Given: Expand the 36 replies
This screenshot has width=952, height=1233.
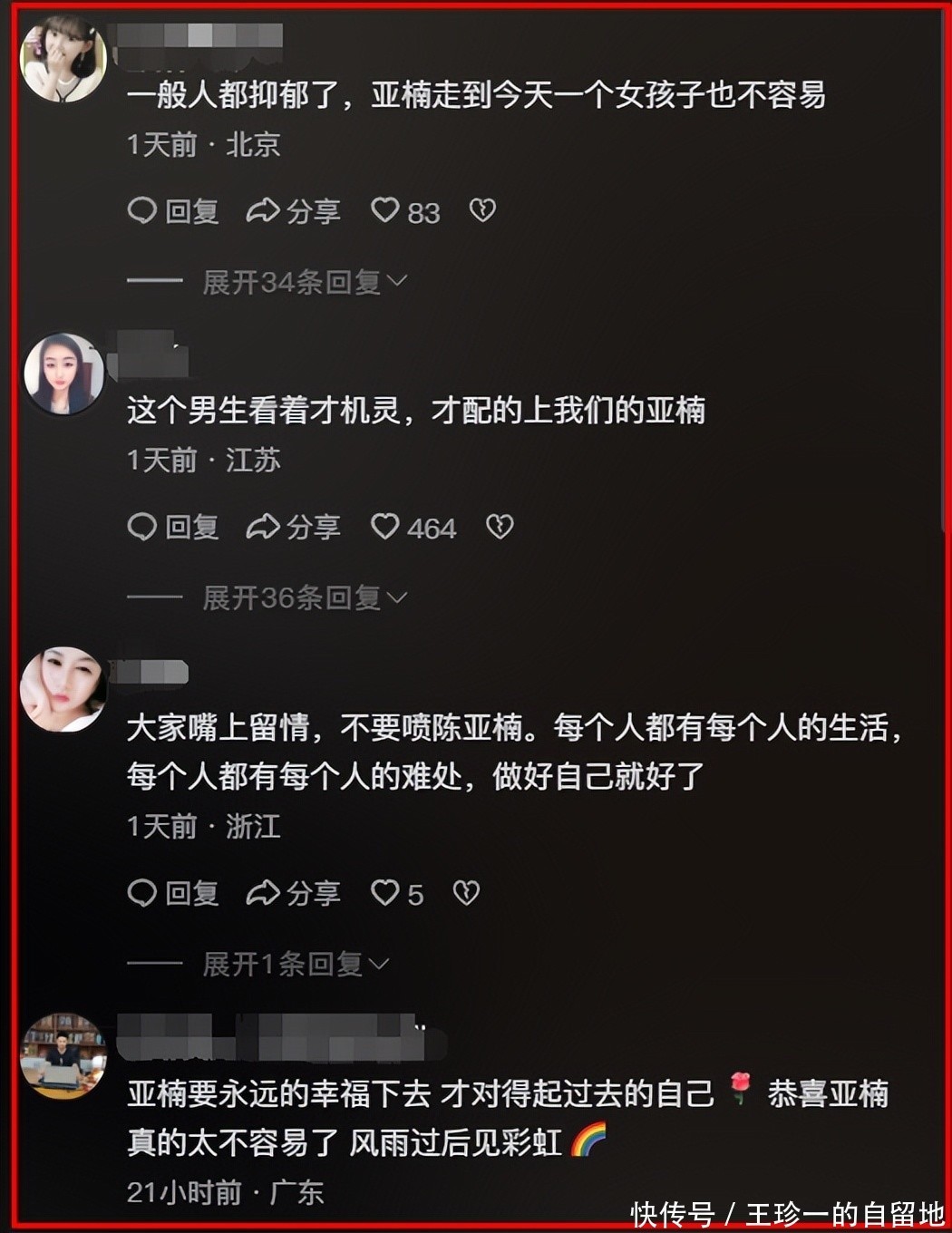Looking at the screenshot, I should point(304,597).
